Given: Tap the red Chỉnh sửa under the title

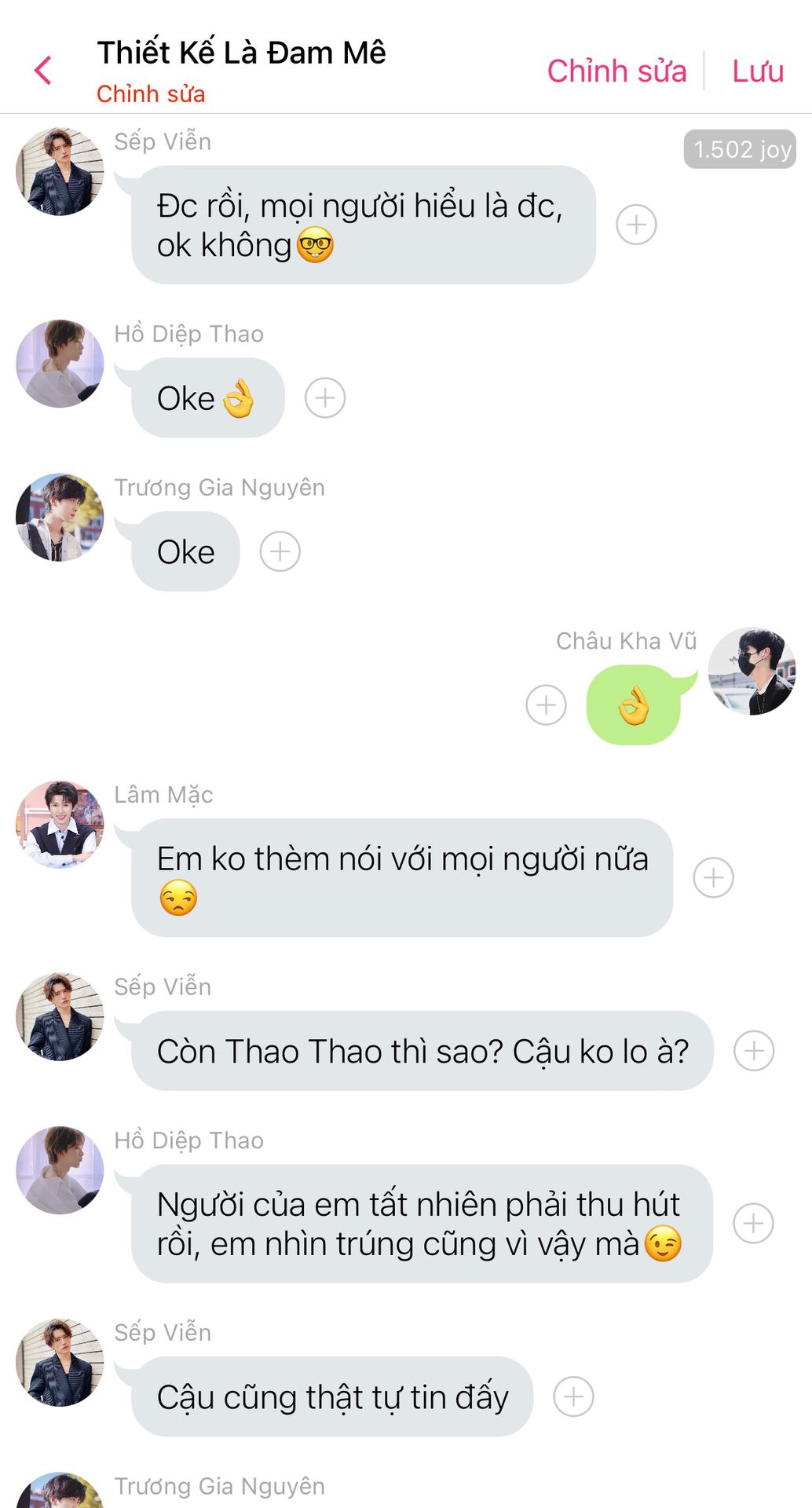Looking at the screenshot, I should point(151,94).
